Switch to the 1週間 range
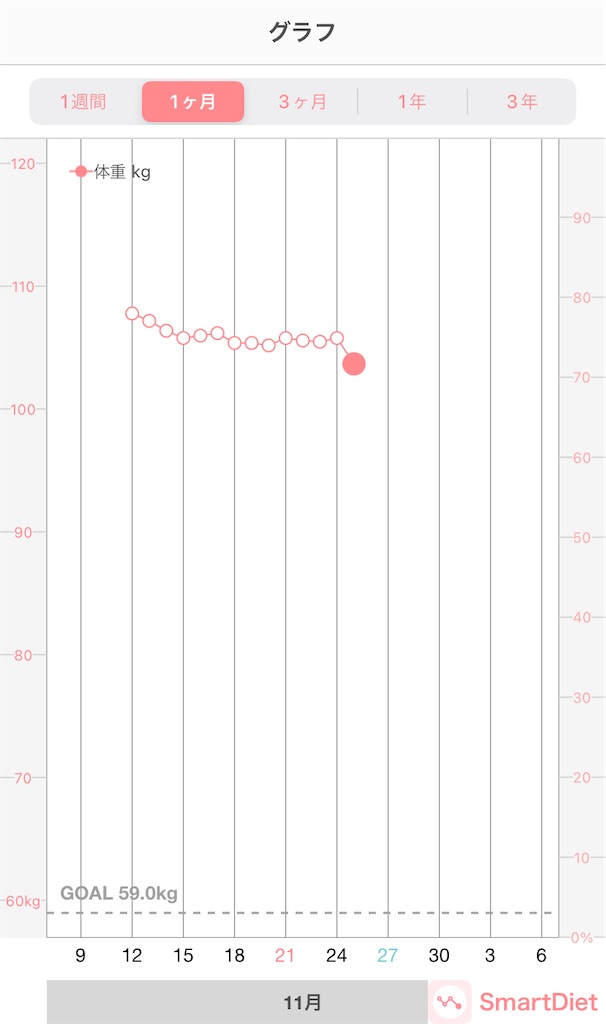This screenshot has width=606, height=1024. 84,102
